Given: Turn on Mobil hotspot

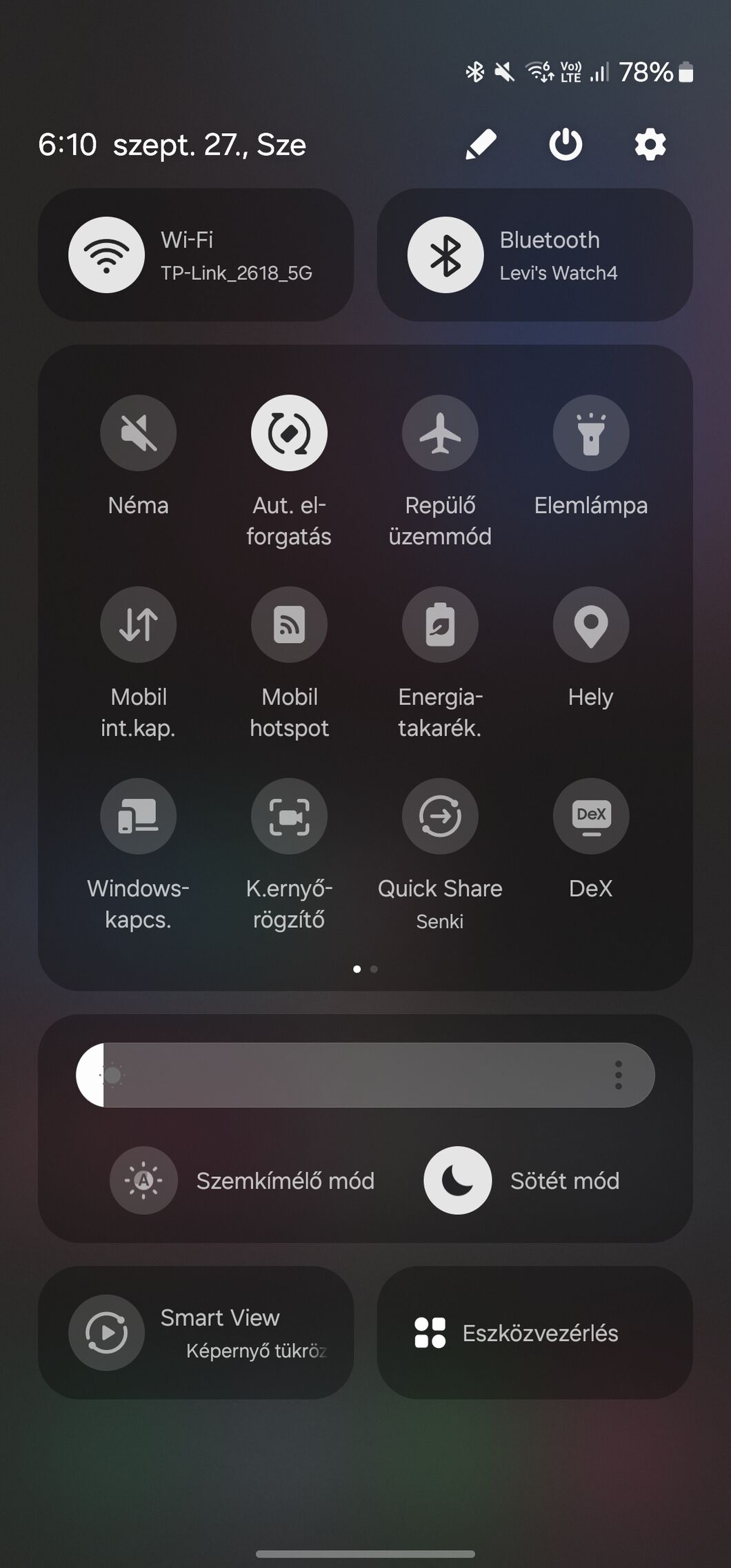Looking at the screenshot, I should click(x=289, y=624).
